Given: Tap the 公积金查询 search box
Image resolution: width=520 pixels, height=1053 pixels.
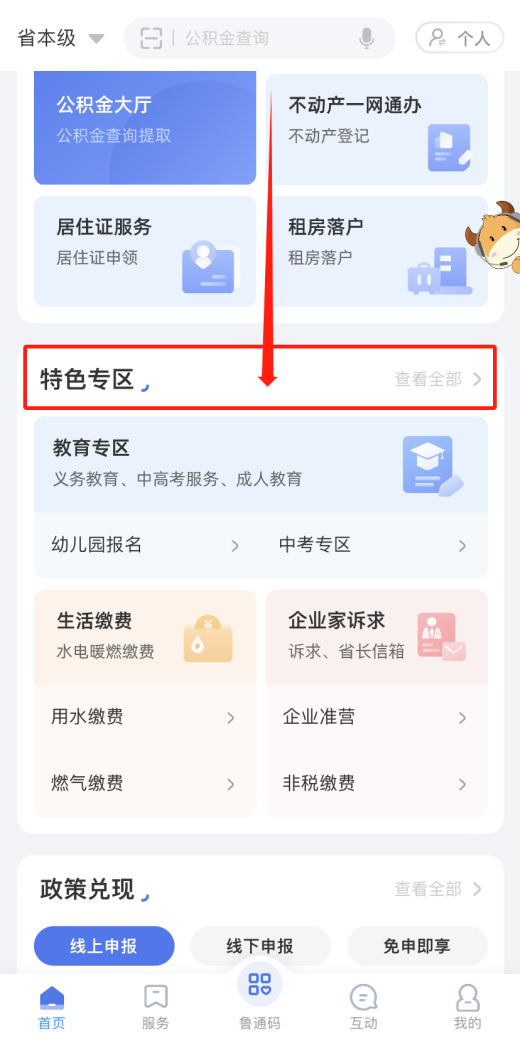Looking at the screenshot, I should coord(259,38).
